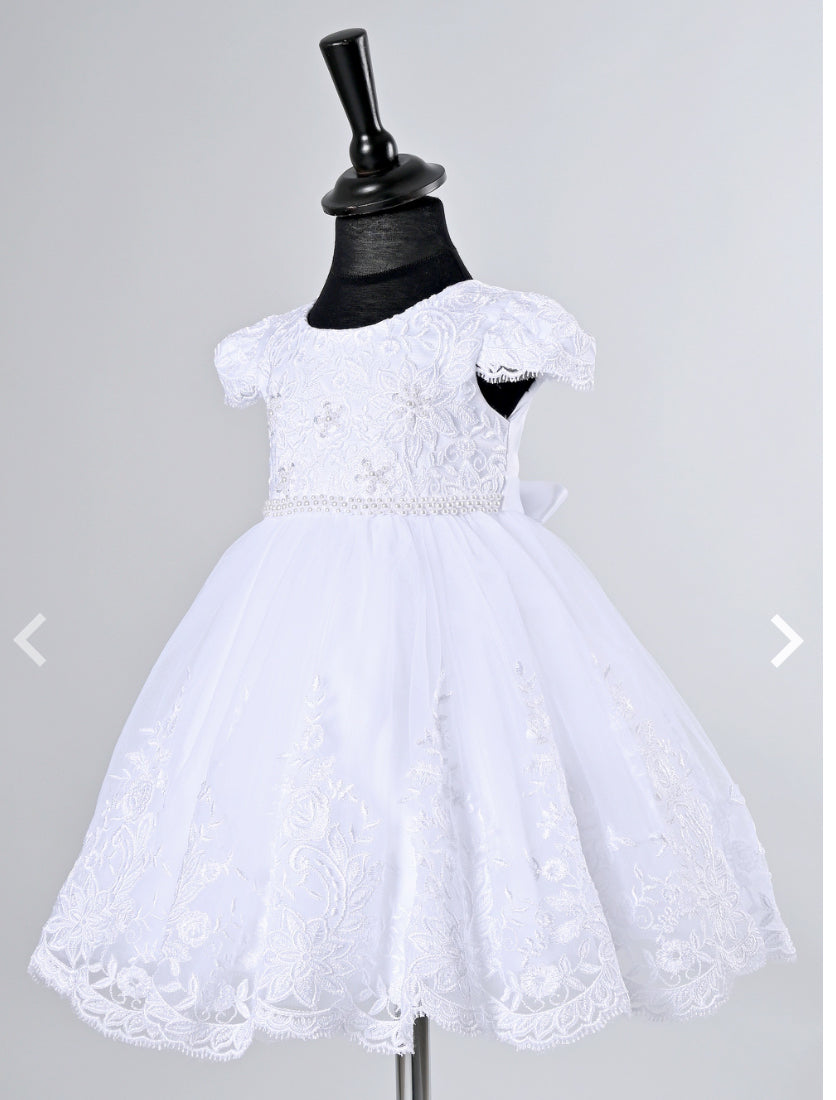Image resolution: width=836 pixels, height=1100 pixels.
Task: Go to the next product image
Action: [786, 640]
